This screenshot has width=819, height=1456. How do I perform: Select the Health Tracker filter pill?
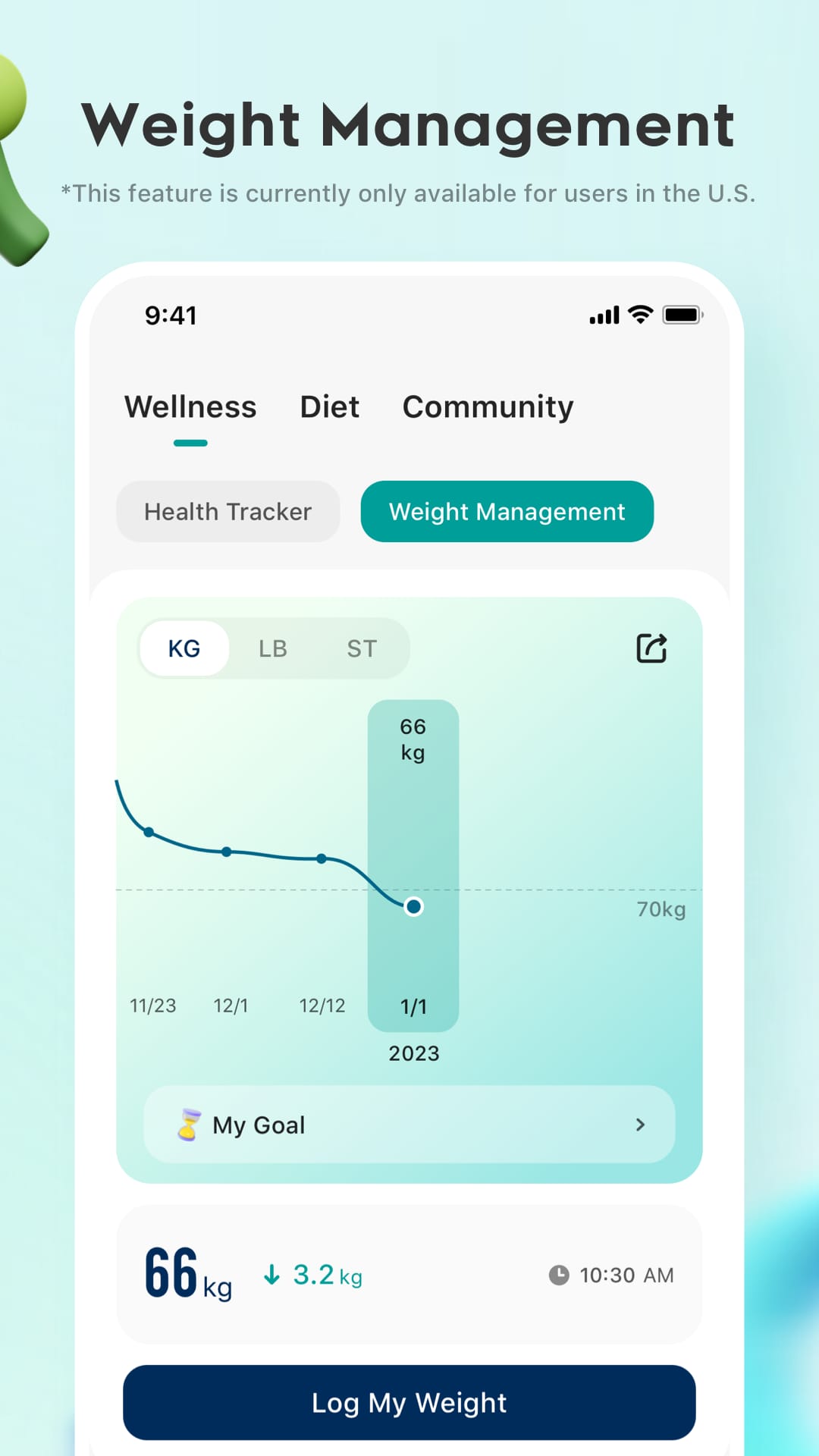point(227,512)
